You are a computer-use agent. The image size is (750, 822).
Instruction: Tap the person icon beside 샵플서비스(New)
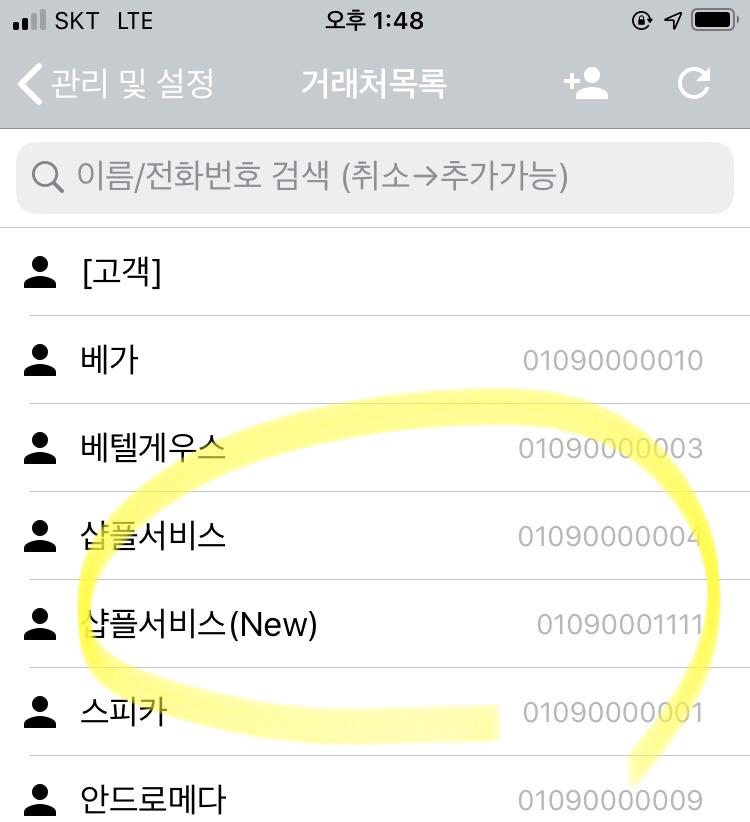pyautogui.click(x=41, y=624)
